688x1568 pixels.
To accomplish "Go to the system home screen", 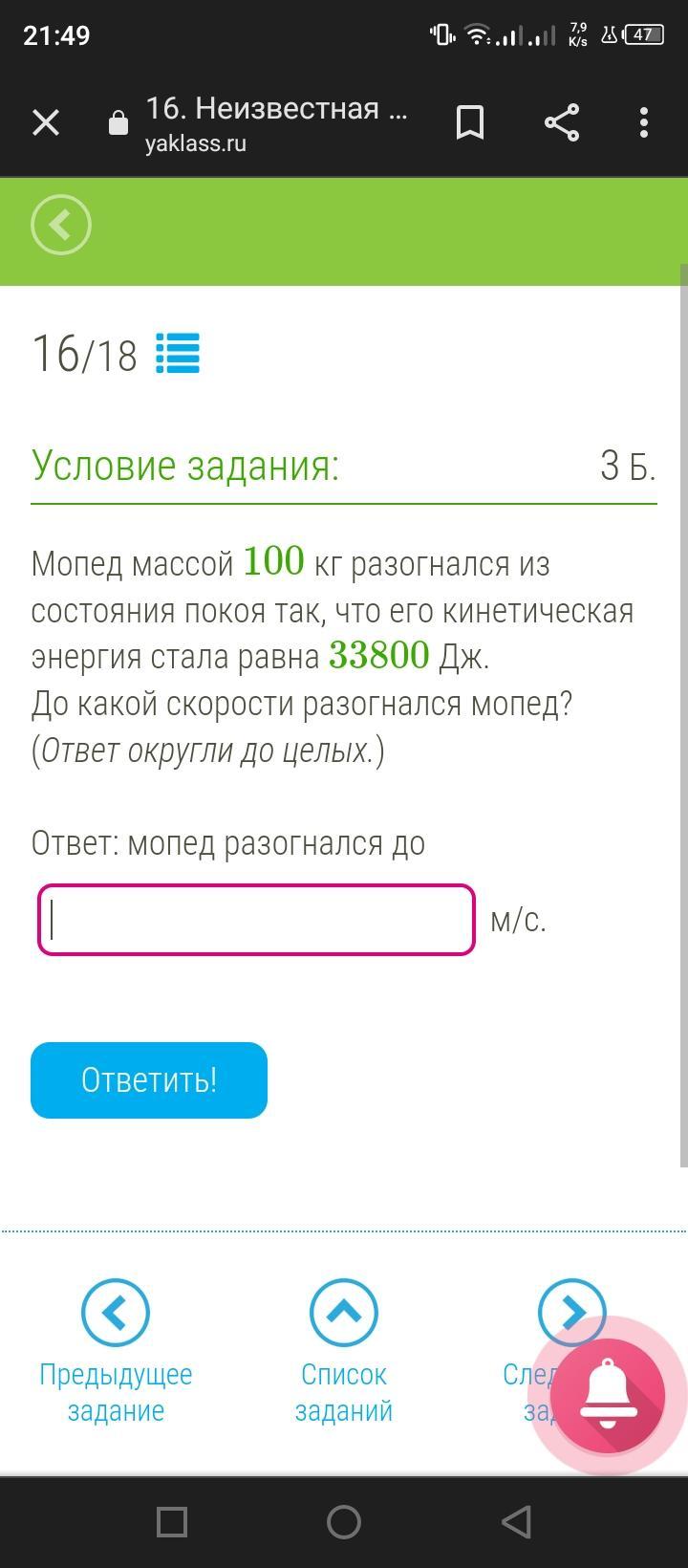I will (x=344, y=1522).
